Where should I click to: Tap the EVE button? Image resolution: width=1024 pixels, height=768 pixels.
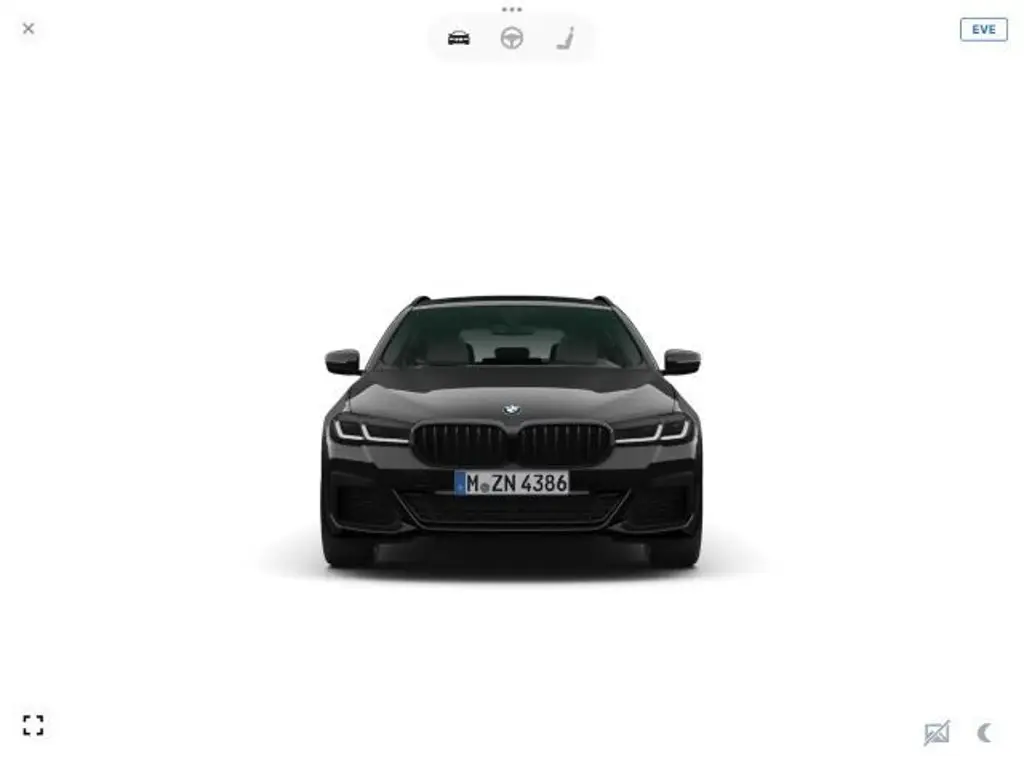(983, 29)
